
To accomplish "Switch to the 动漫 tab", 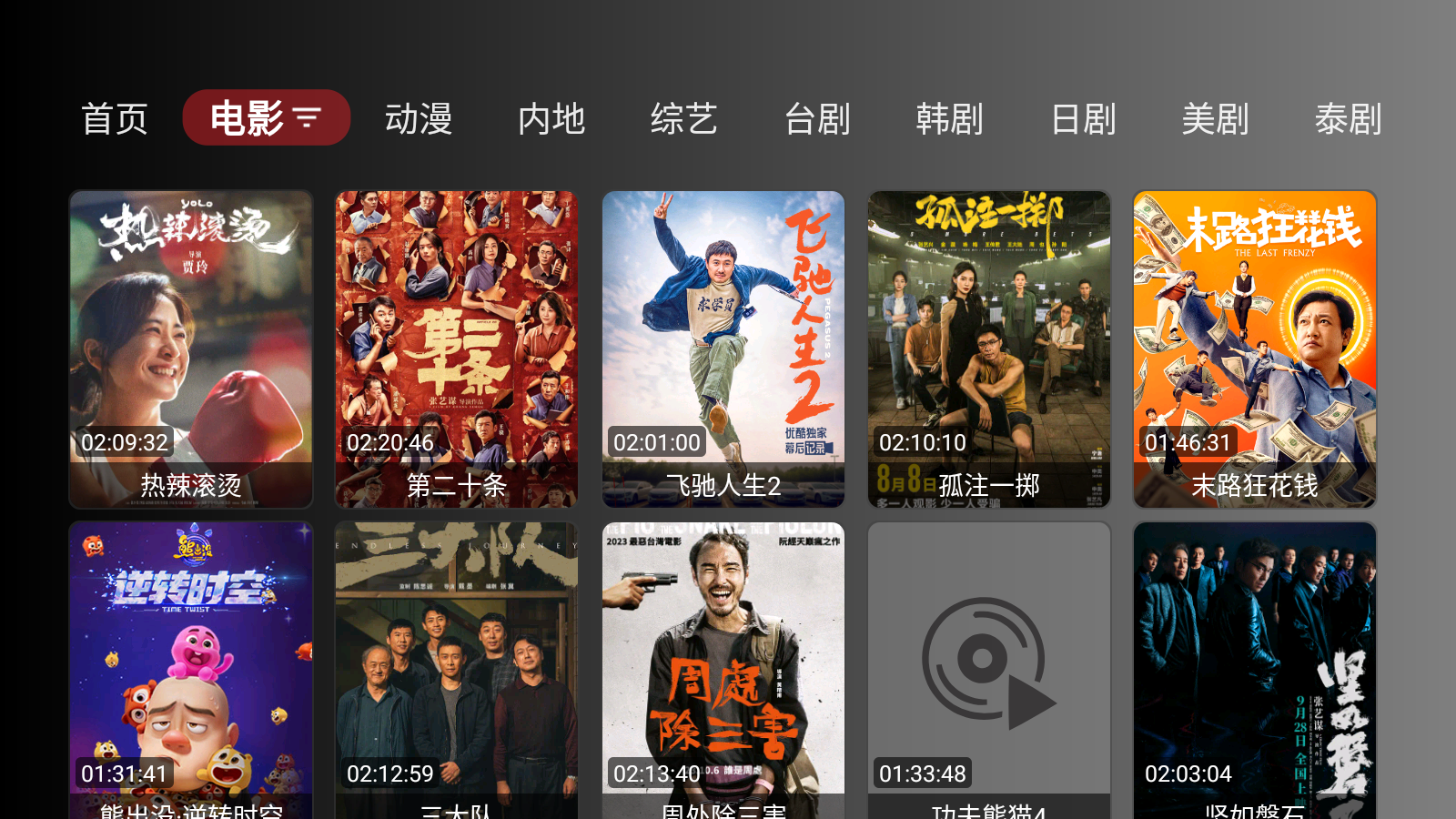I will click(419, 119).
